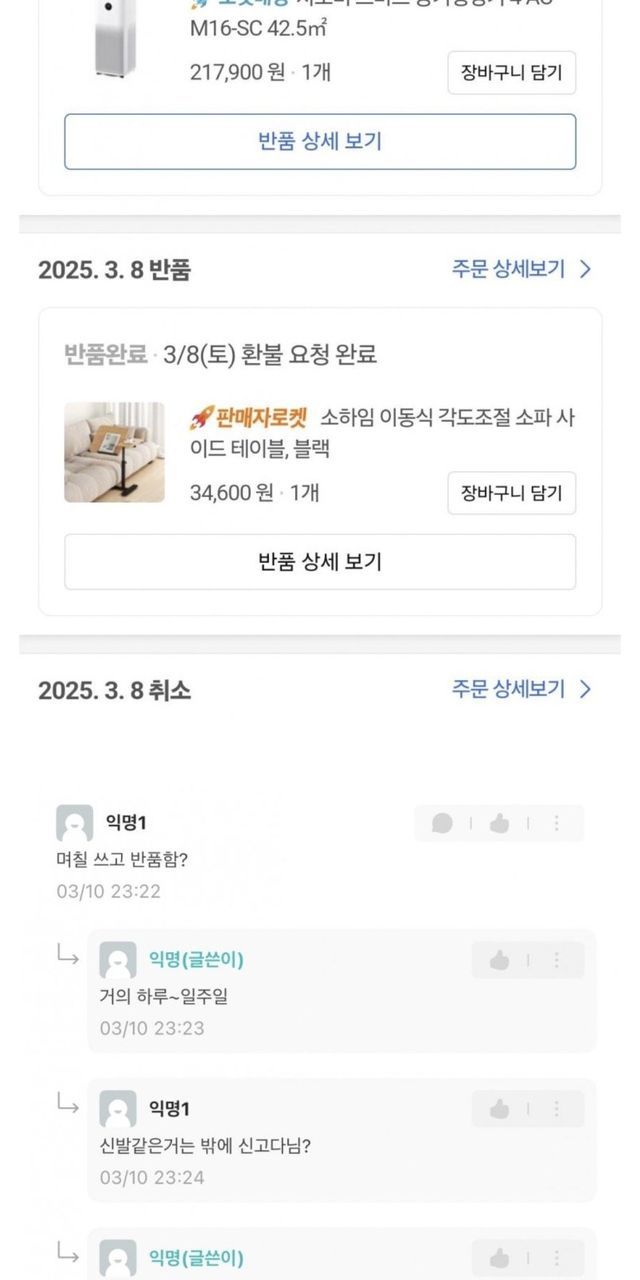Reply to 익명1's comment '며칠 쓰고 반품함?'

[443, 823]
